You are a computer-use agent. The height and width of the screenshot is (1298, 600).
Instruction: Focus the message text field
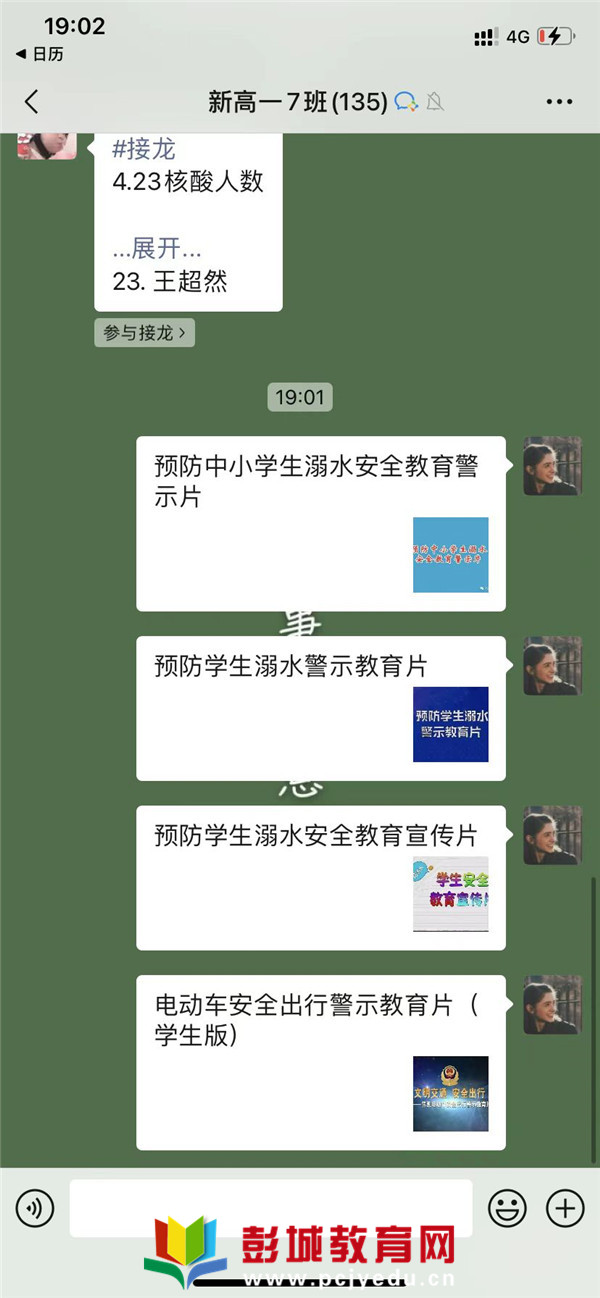(270, 1208)
